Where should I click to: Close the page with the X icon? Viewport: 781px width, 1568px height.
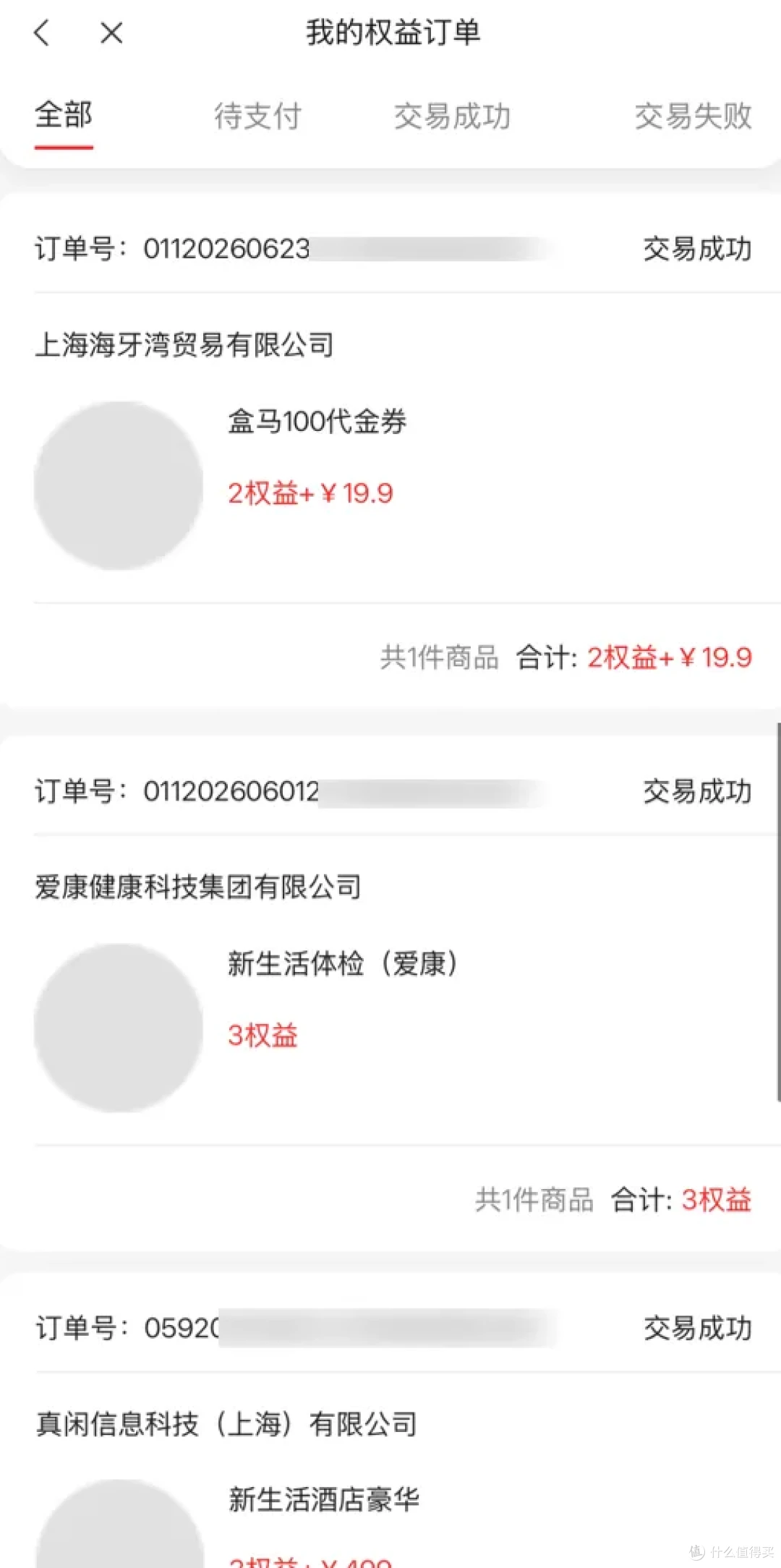[111, 33]
